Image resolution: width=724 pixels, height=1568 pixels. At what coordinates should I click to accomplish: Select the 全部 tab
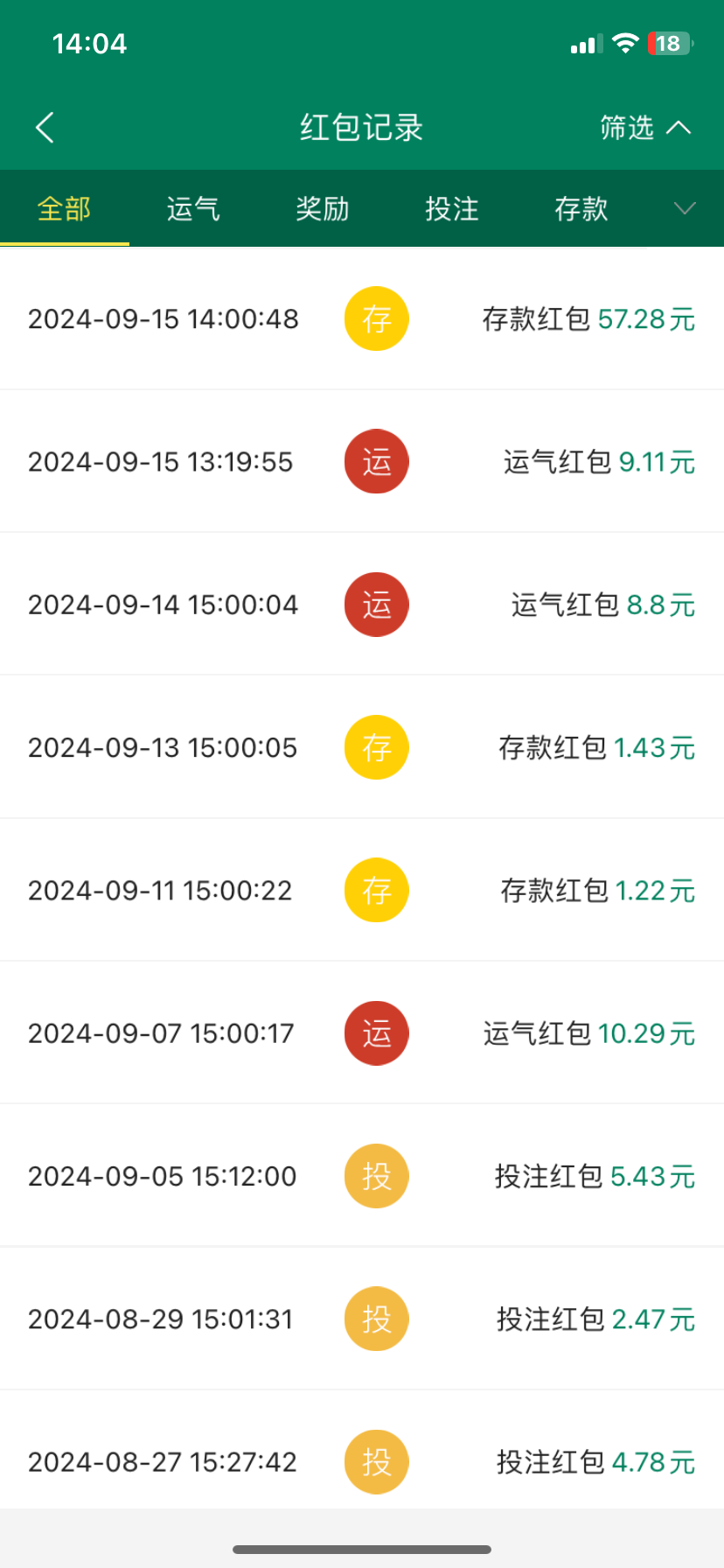click(x=64, y=209)
